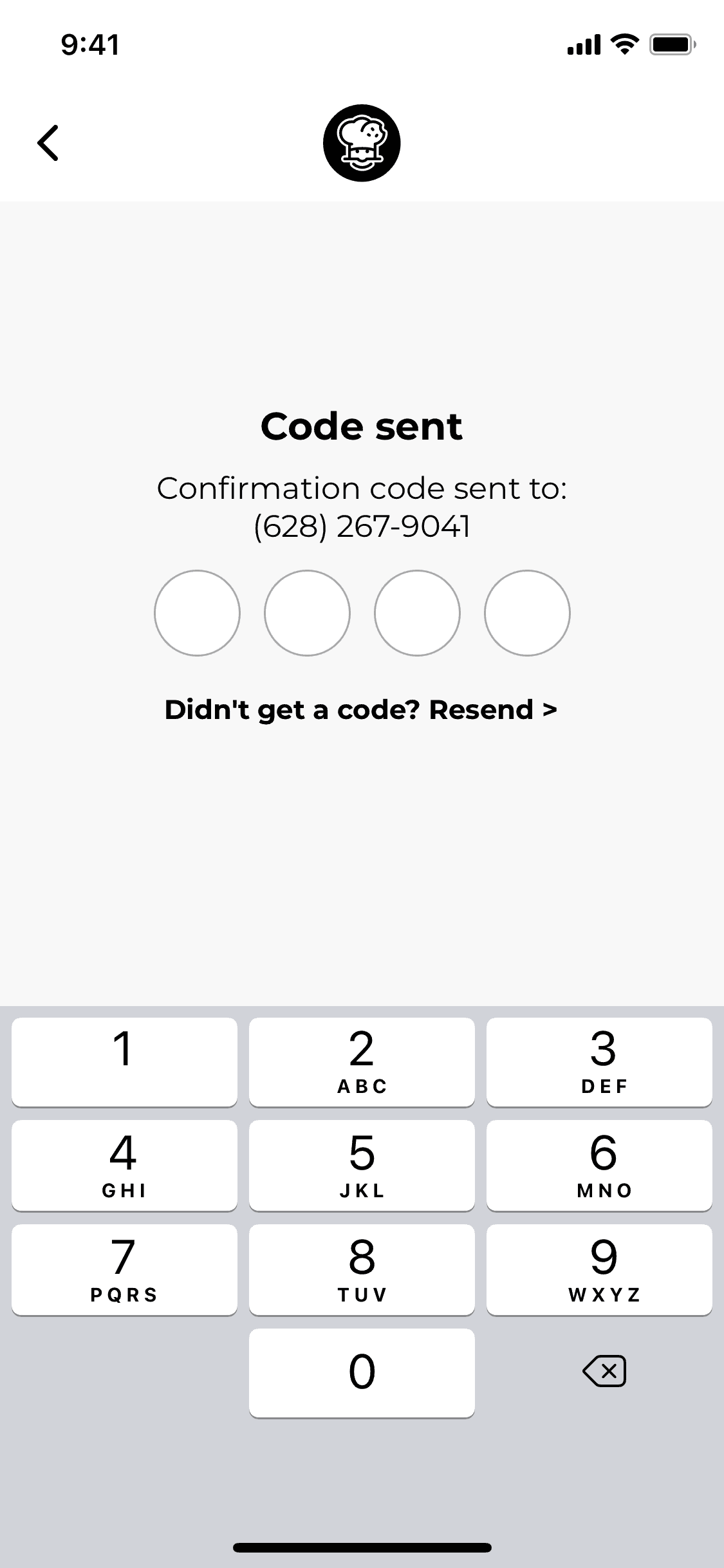
Task: Enter digit 7 PQRS
Action: (124, 1269)
